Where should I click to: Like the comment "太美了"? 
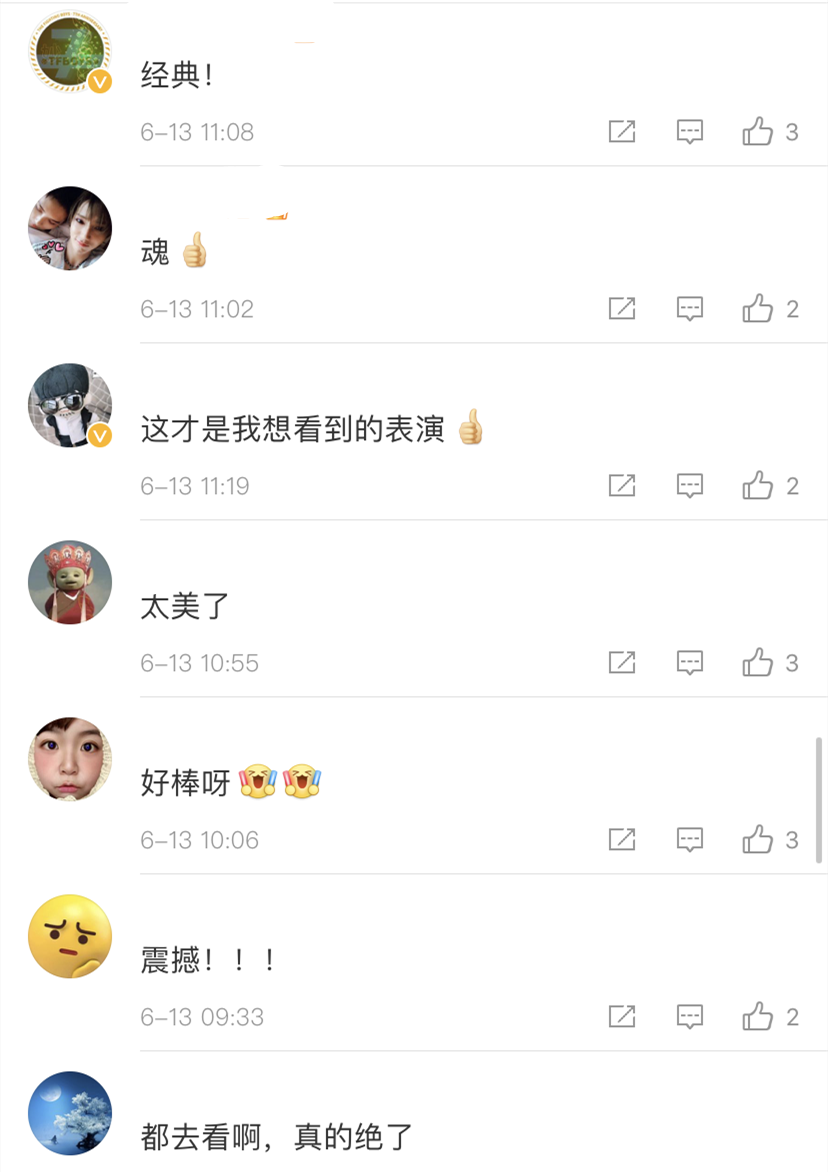click(758, 662)
